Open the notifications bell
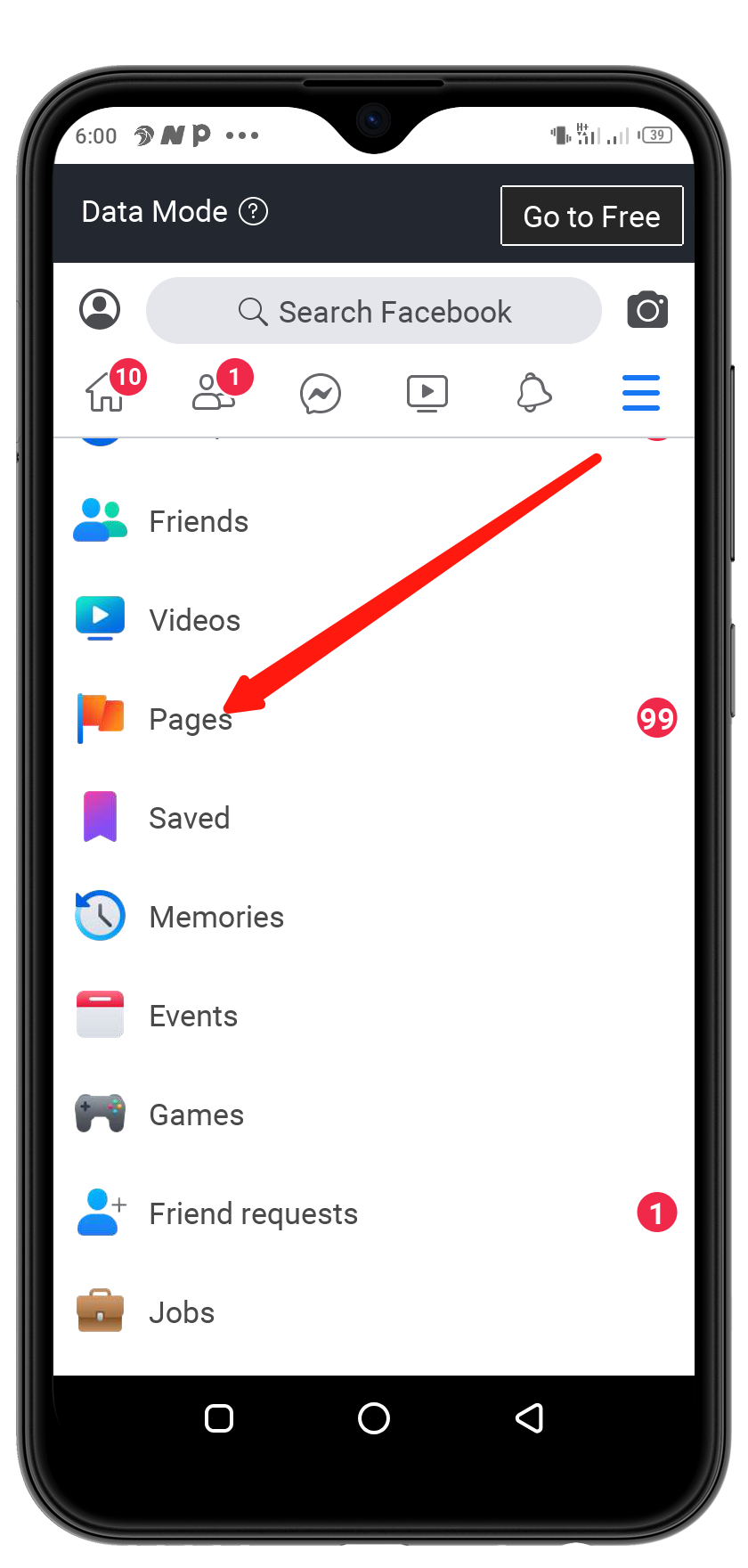748x1568 pixels. (x=534, y=393)
